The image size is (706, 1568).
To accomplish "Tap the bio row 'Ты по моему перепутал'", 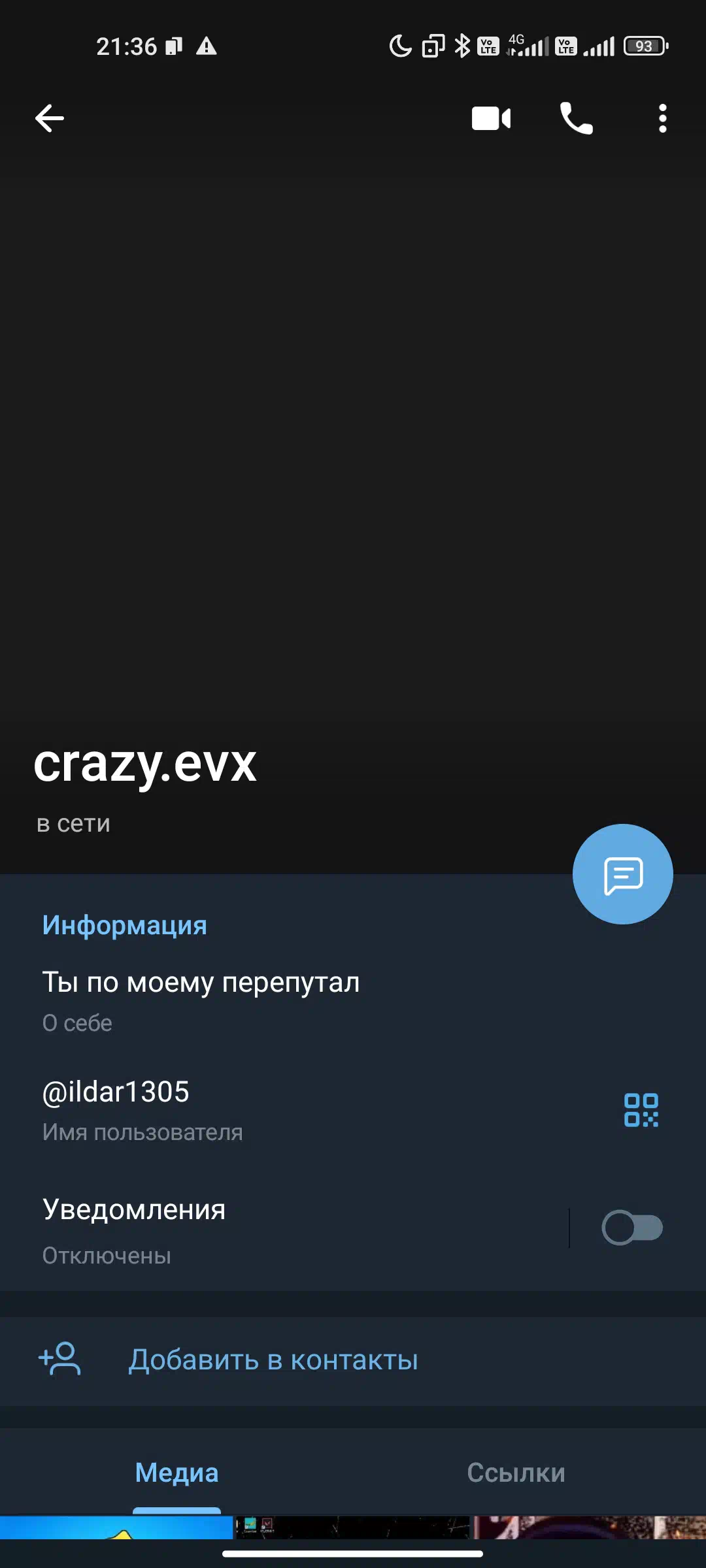I will pos(353,1001).
